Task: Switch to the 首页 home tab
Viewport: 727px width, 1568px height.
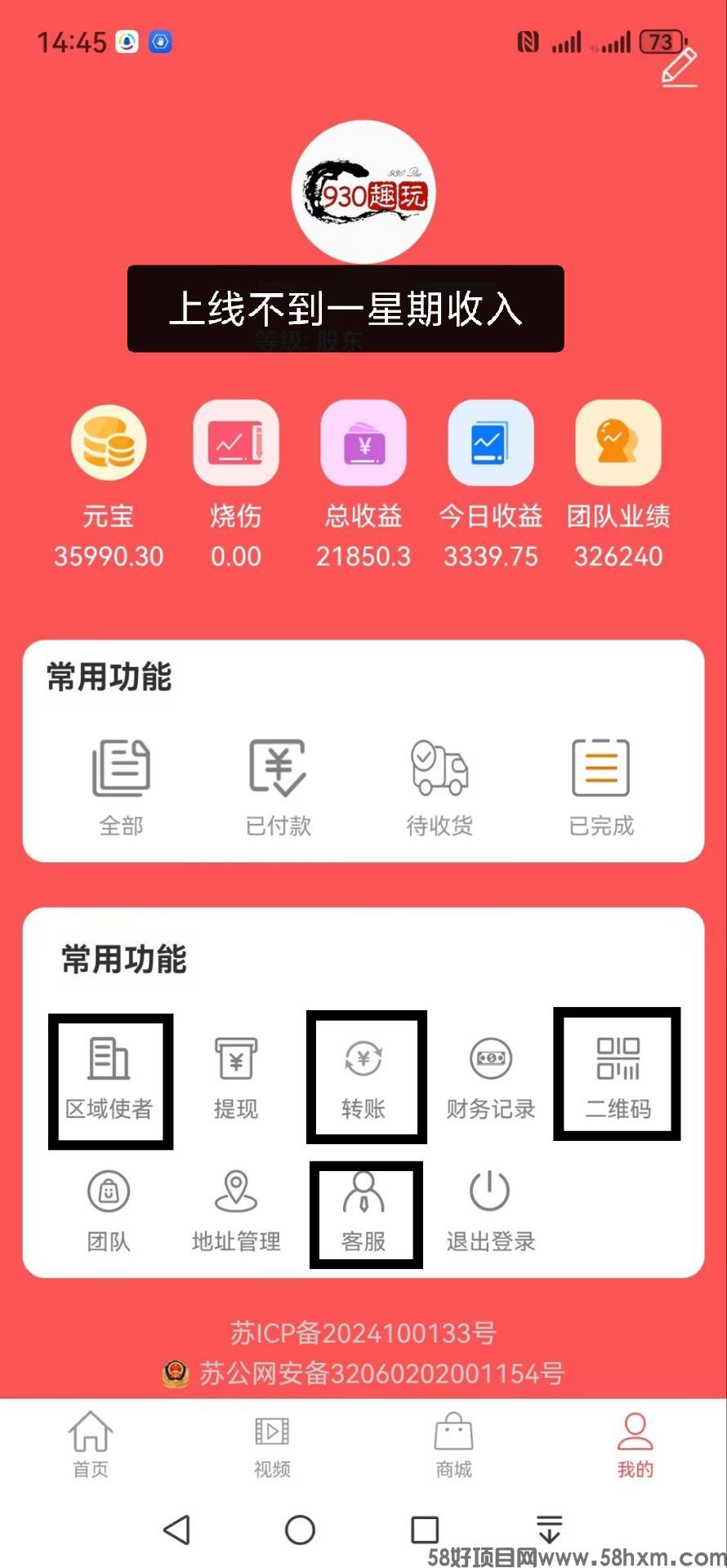Action: [x=91, y=1444]
